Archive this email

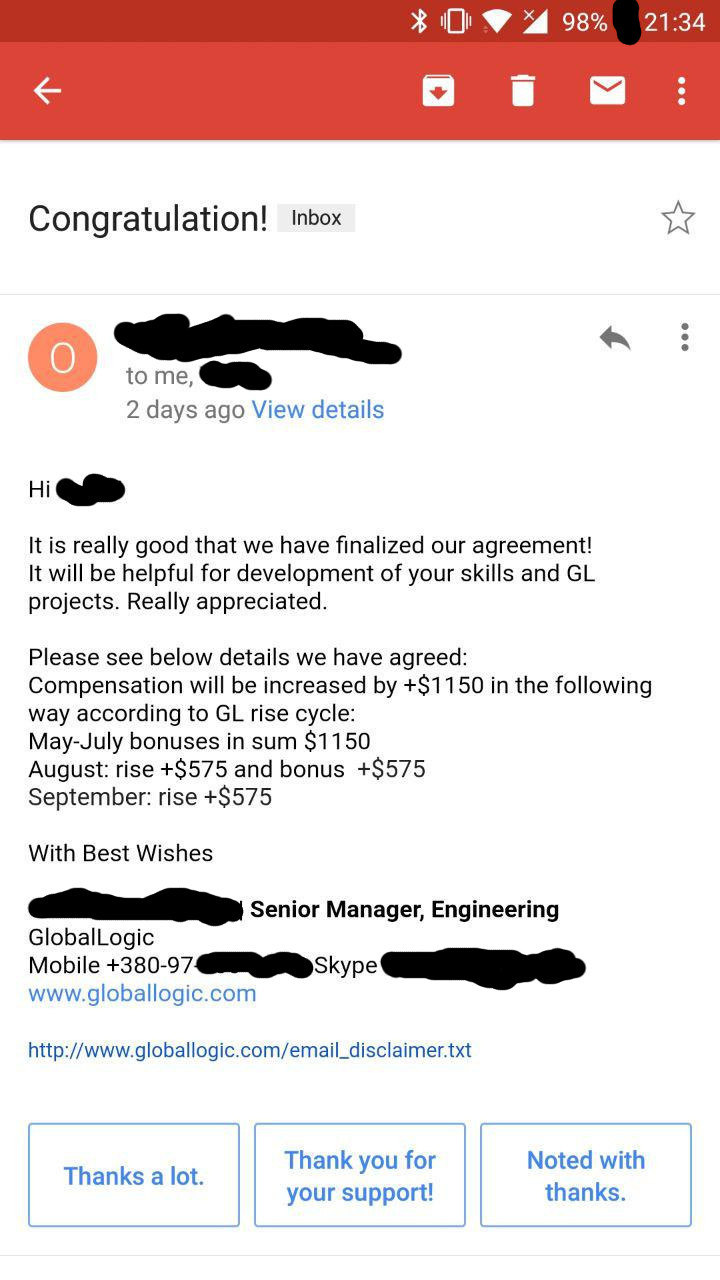click(438, 91)
